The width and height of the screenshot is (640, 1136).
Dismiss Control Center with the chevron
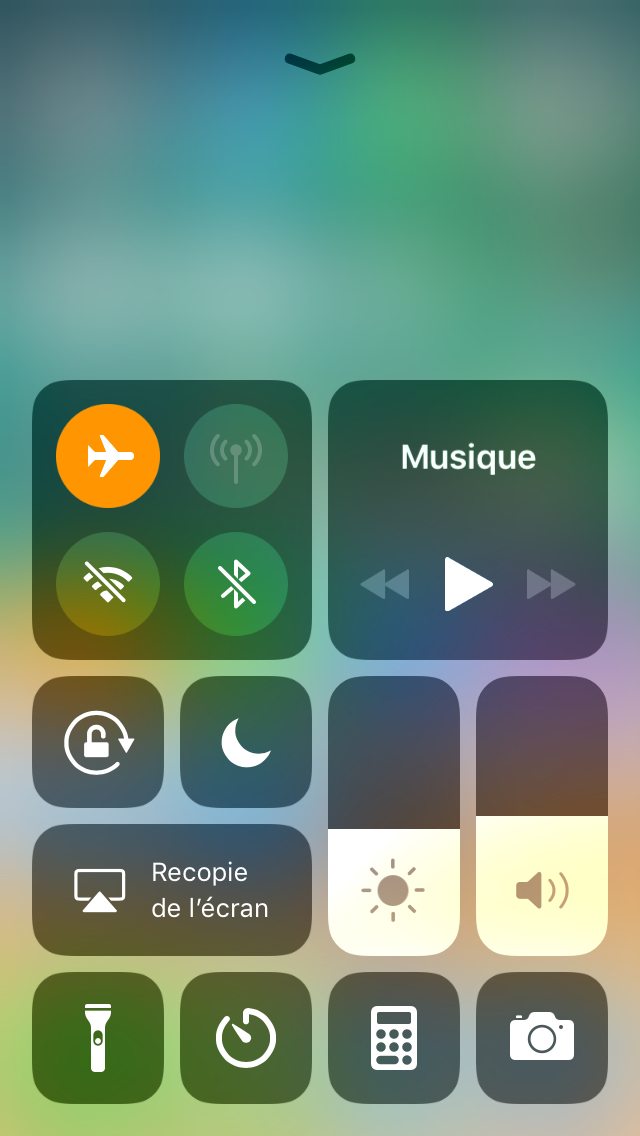[320, 63]
